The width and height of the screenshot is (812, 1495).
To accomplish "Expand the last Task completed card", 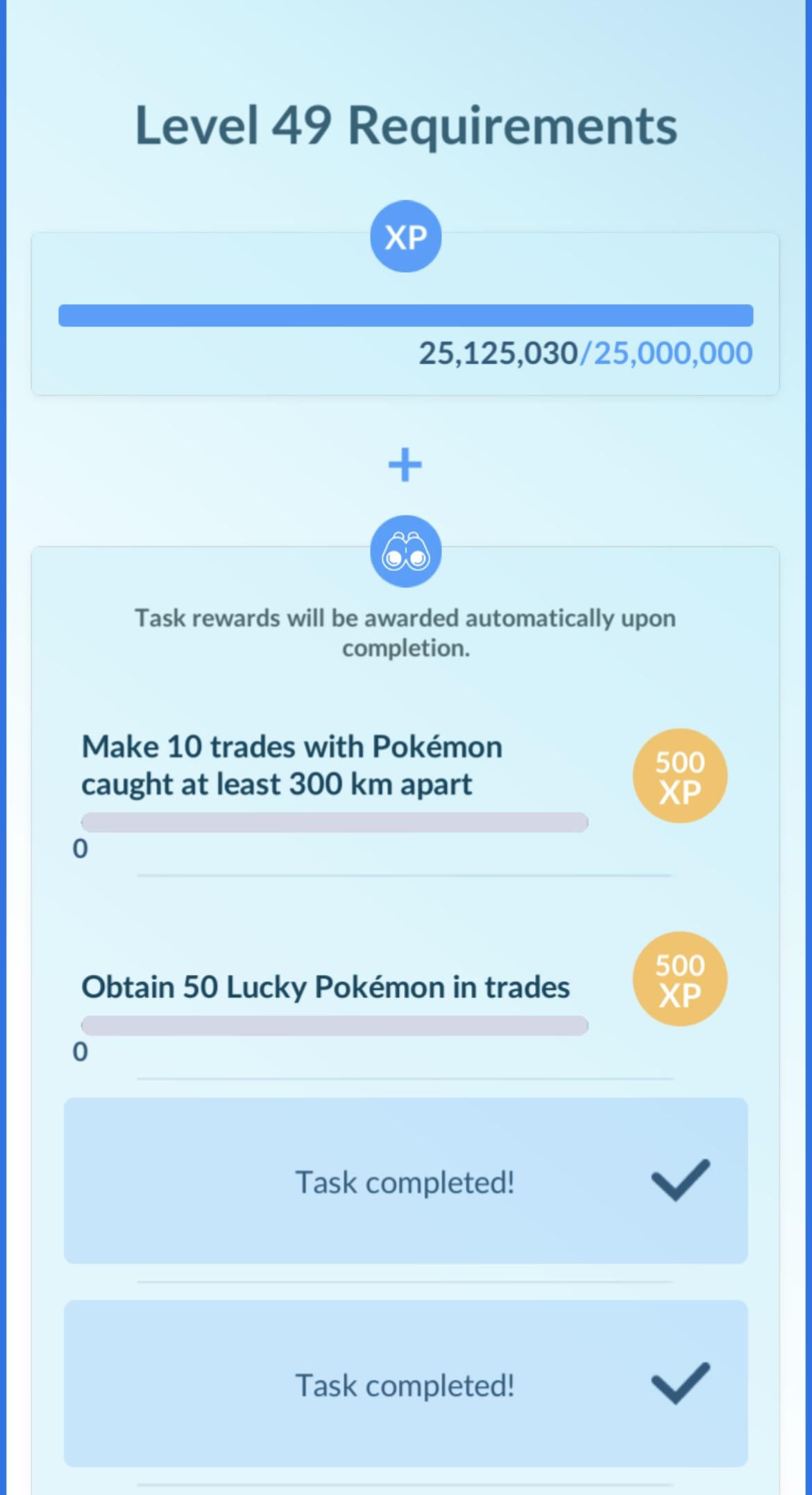I will coord(405,1384).
